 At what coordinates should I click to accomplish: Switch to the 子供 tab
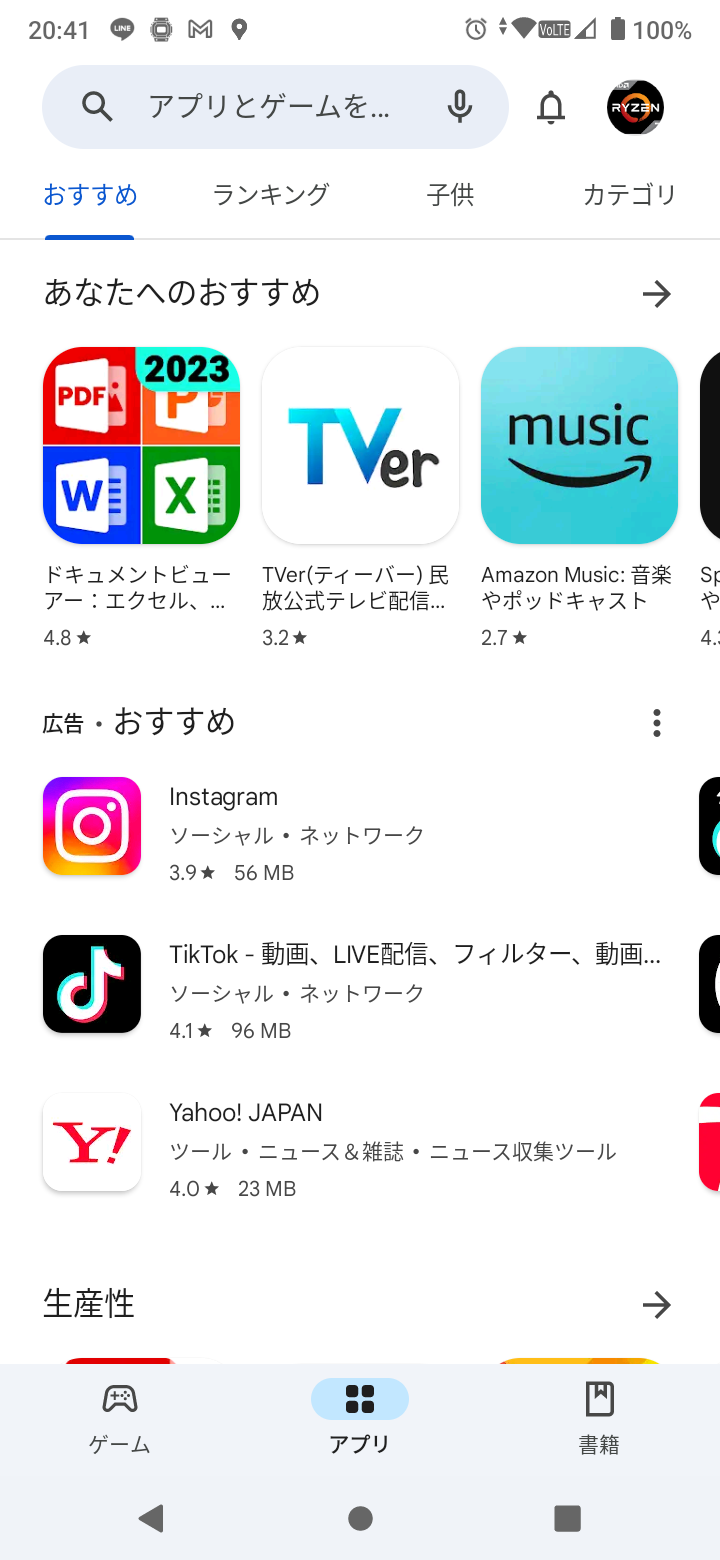click(x=451, y=194)
